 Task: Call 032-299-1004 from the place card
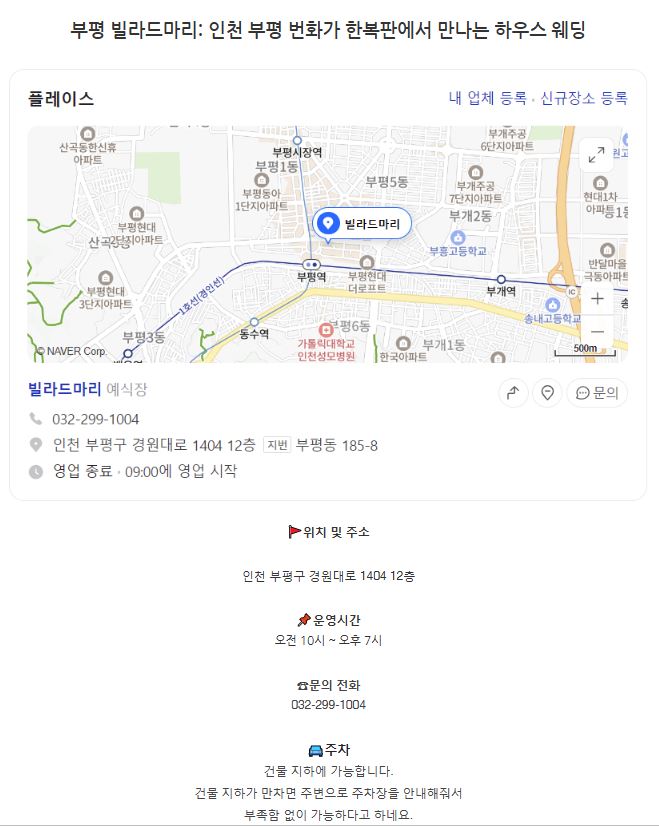tap(95, 419)
